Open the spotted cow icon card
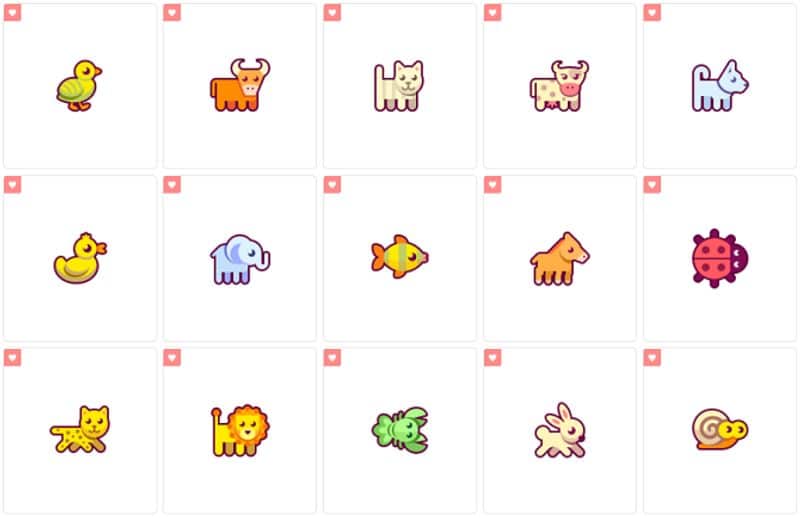Screen dimensions: 800x518 [x=560, y=85]
